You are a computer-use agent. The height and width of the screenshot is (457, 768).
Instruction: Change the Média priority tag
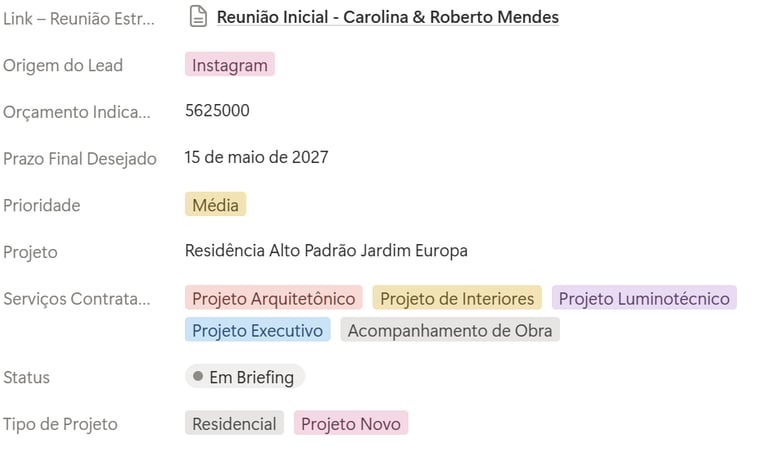(215, 205)
